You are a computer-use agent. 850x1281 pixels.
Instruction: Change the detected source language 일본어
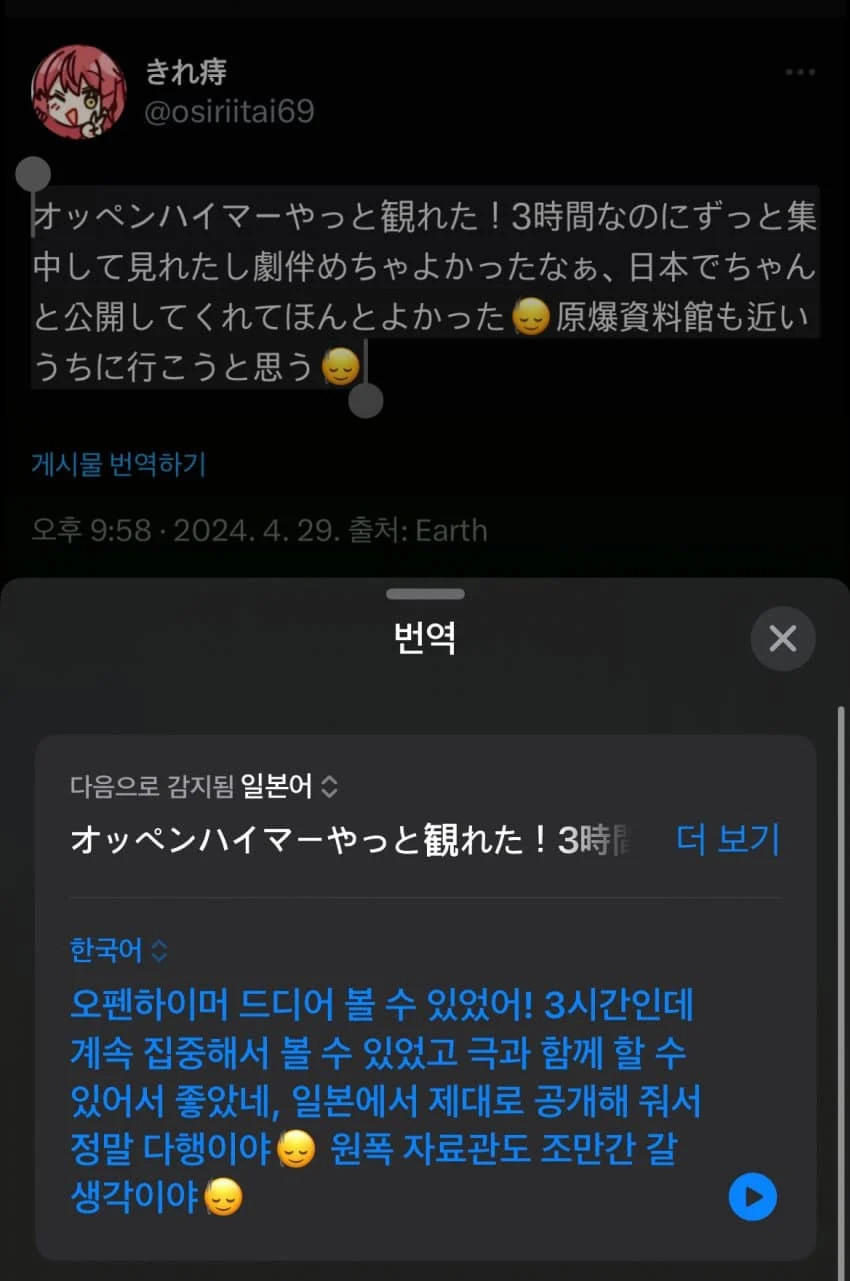point(289,787)
